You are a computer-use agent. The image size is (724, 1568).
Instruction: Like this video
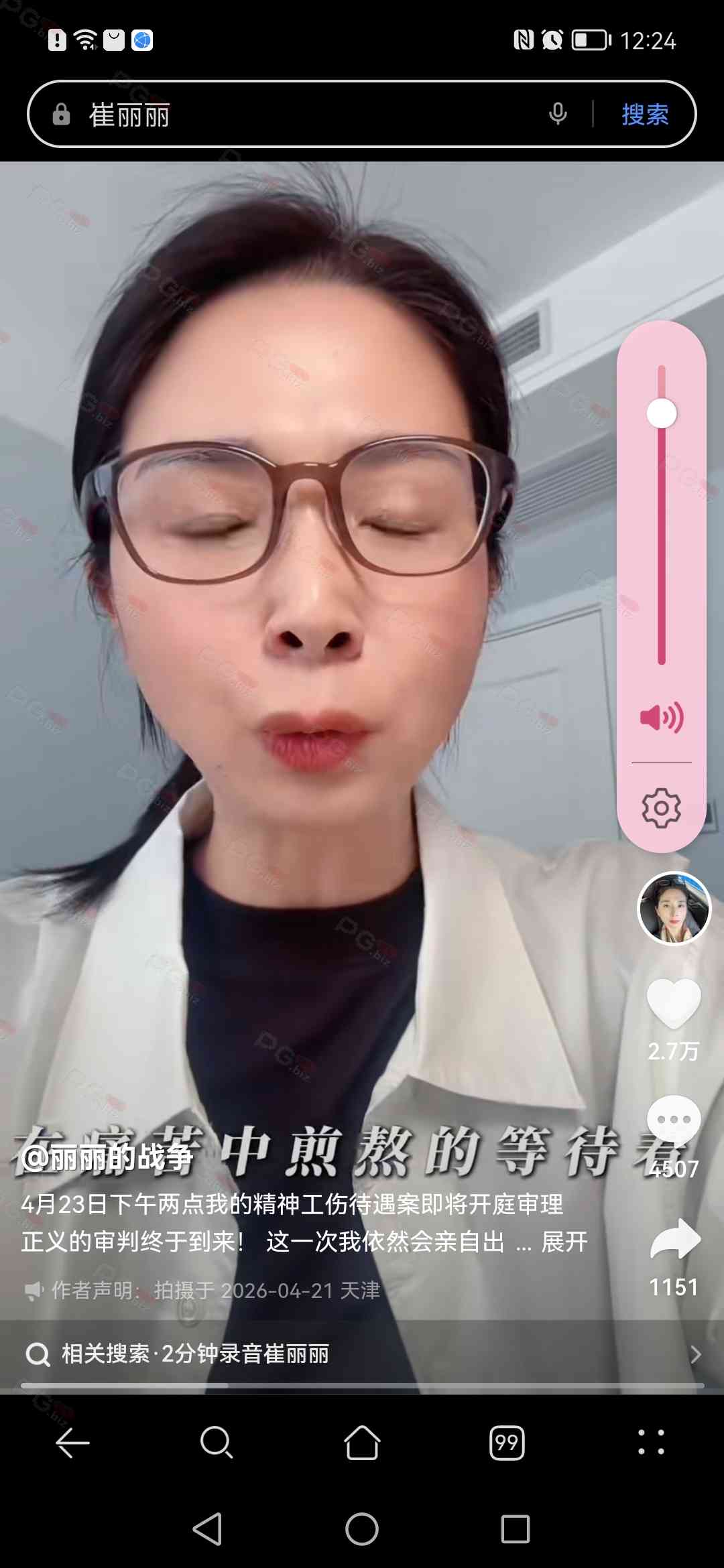point(673,1003)
